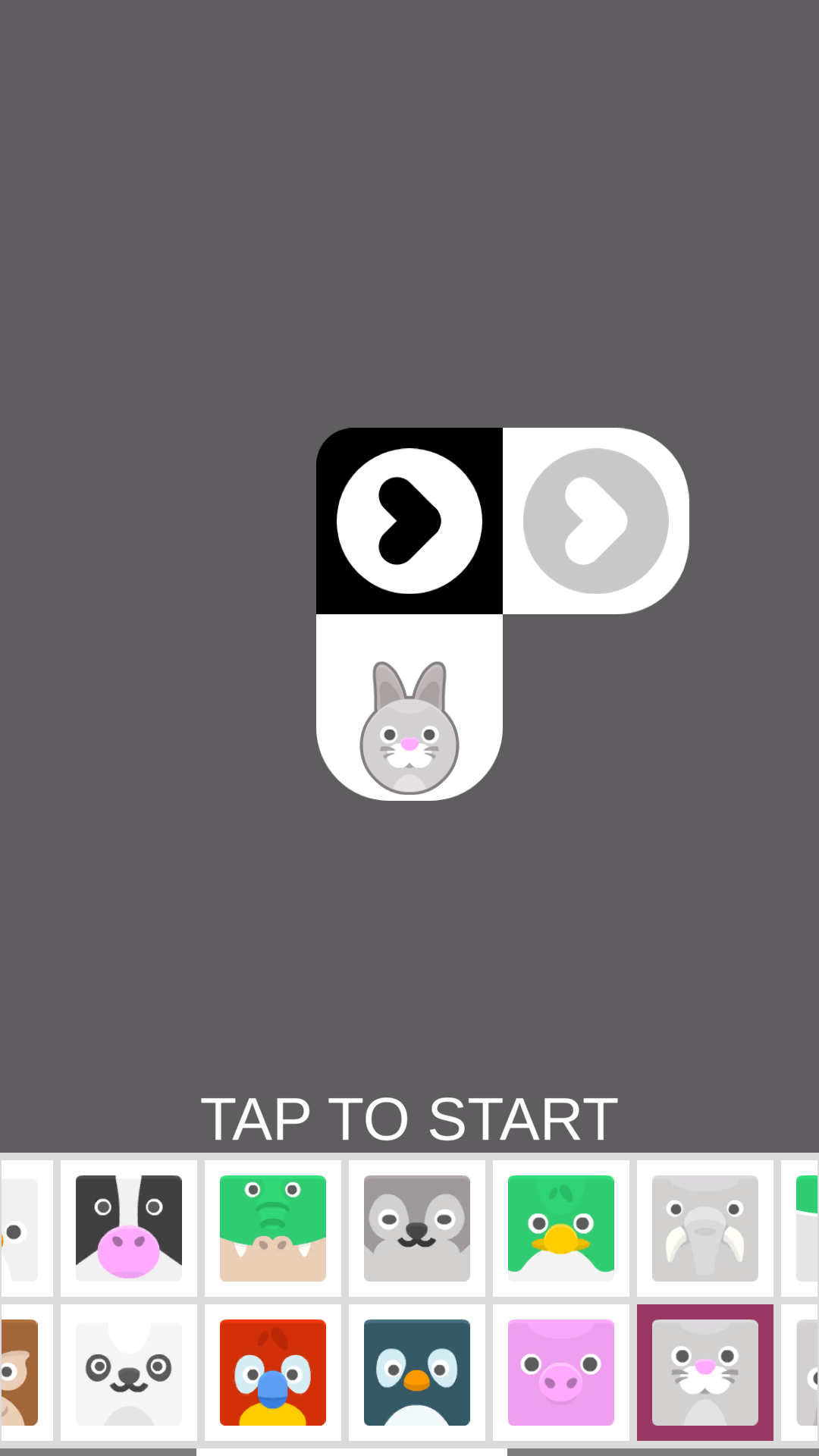This screenshot has height=1456, width=819.
Task: Select the pink pig character
Action: pos(560,1373)
